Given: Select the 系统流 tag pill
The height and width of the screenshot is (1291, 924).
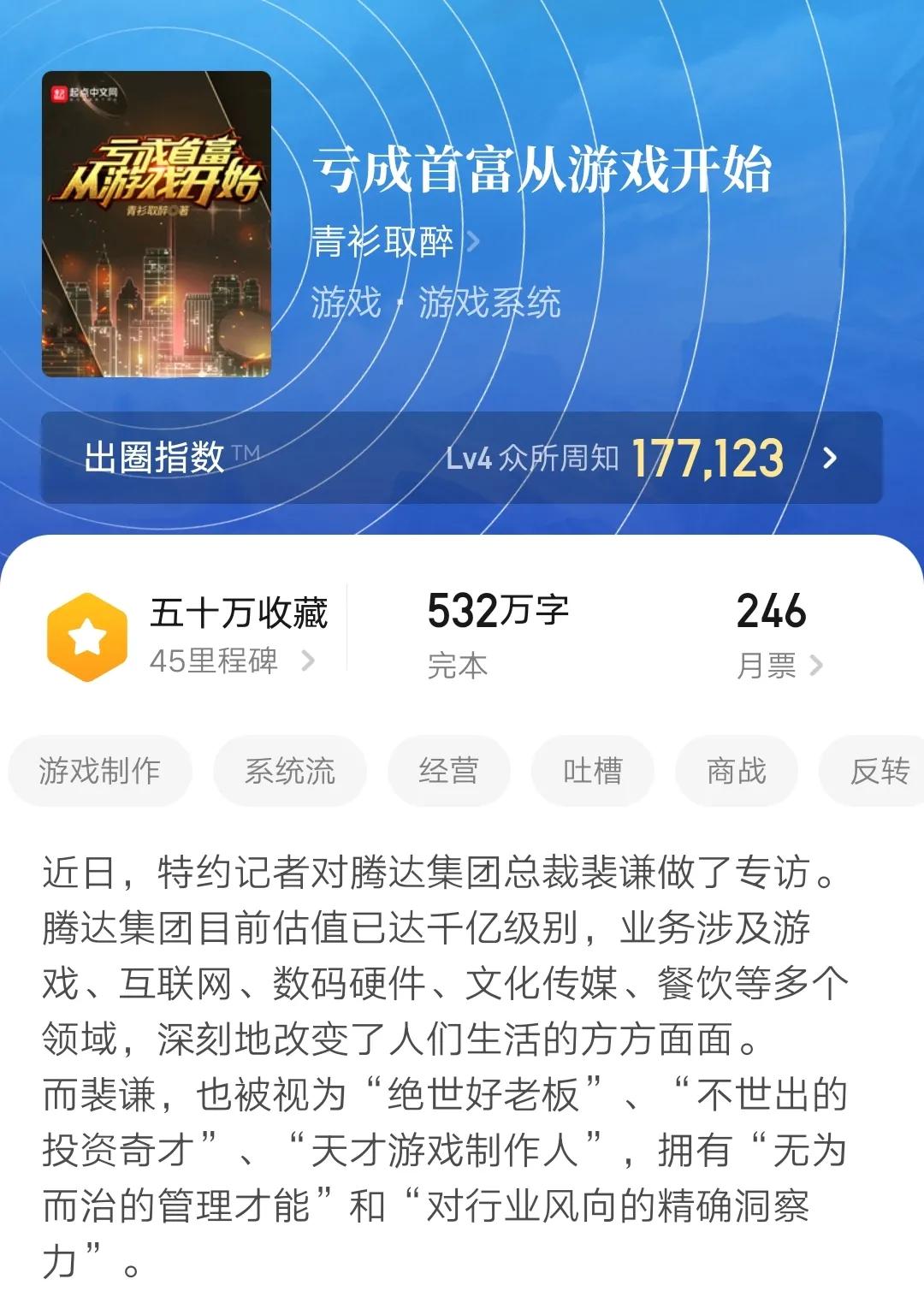Looking at the screenshot, I should (288, 771).
